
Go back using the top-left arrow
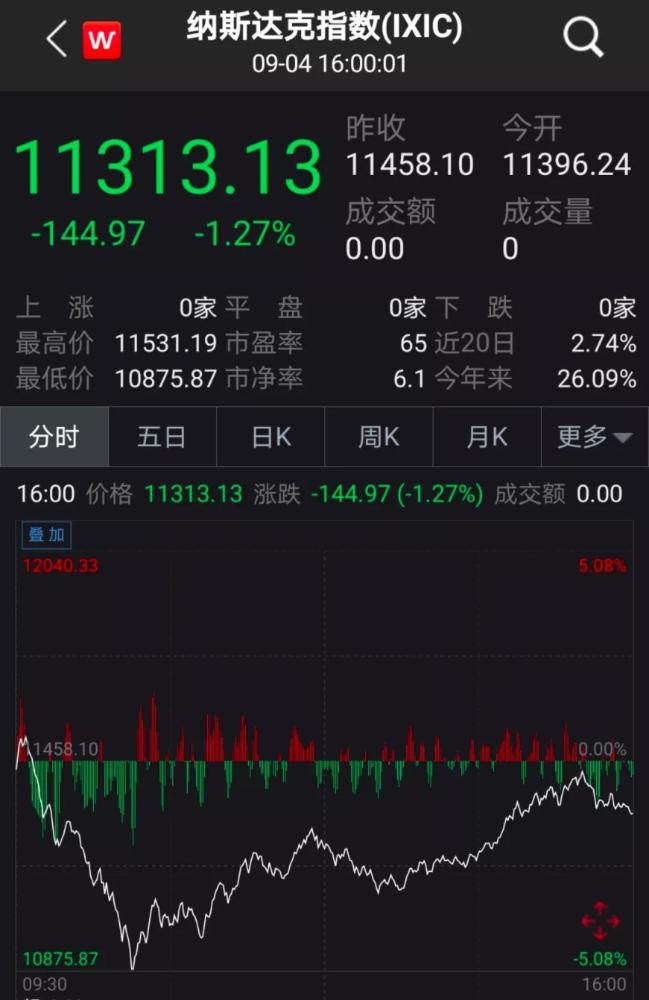(57, 40)
